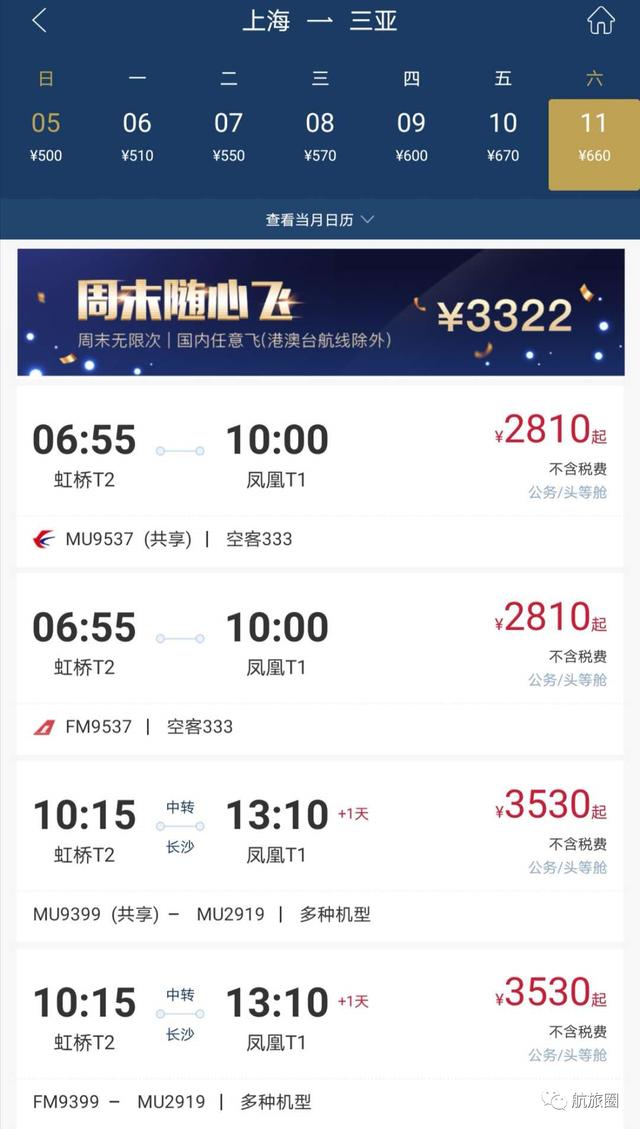Viewport: 640px width, 1129px height.
Task: Select date 05 priced ¥500
Action: coord(46,136)
